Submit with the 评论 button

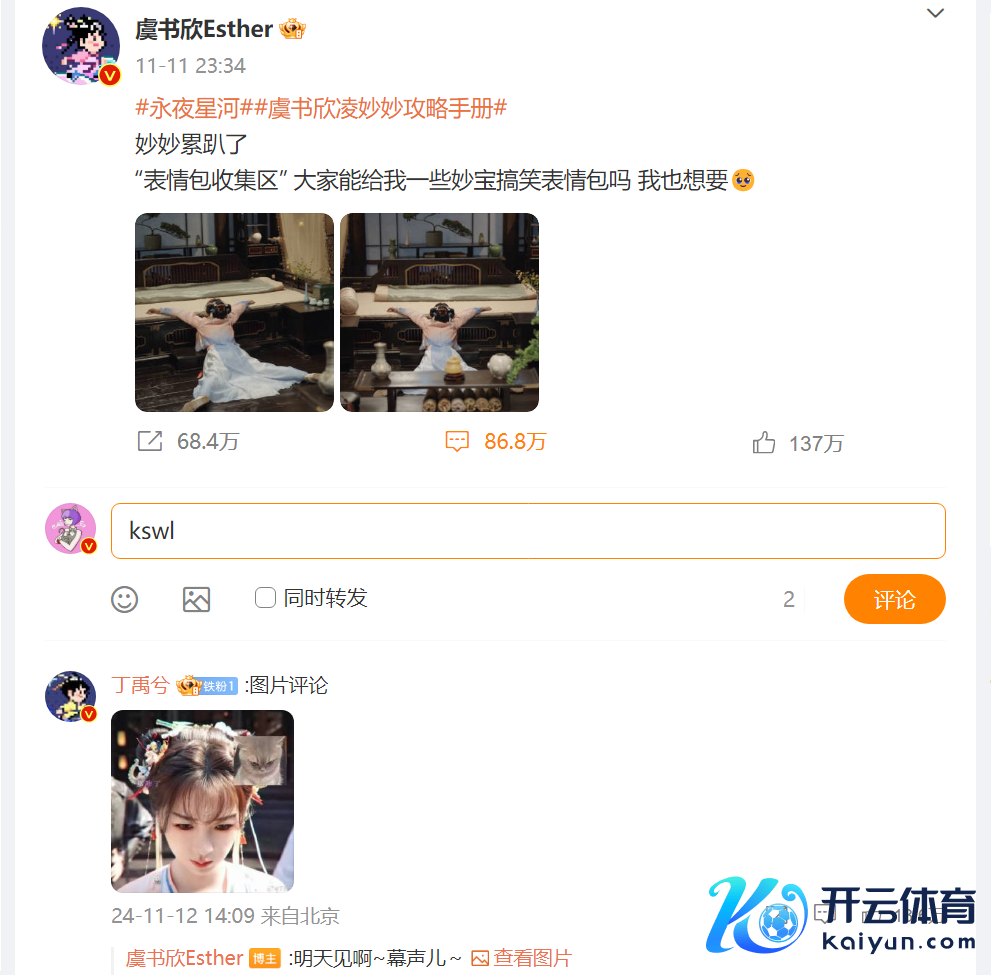coord(894,599)
